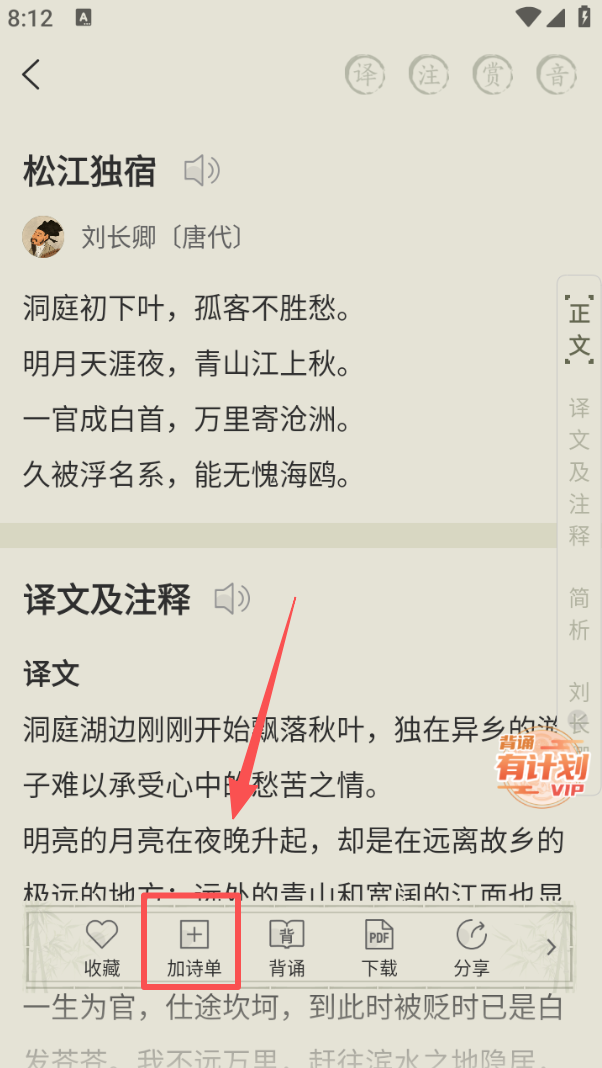This screenshot has height=1068, width=602.
Task: Download the poem as PDF
Action: click(x=379, y=947)
